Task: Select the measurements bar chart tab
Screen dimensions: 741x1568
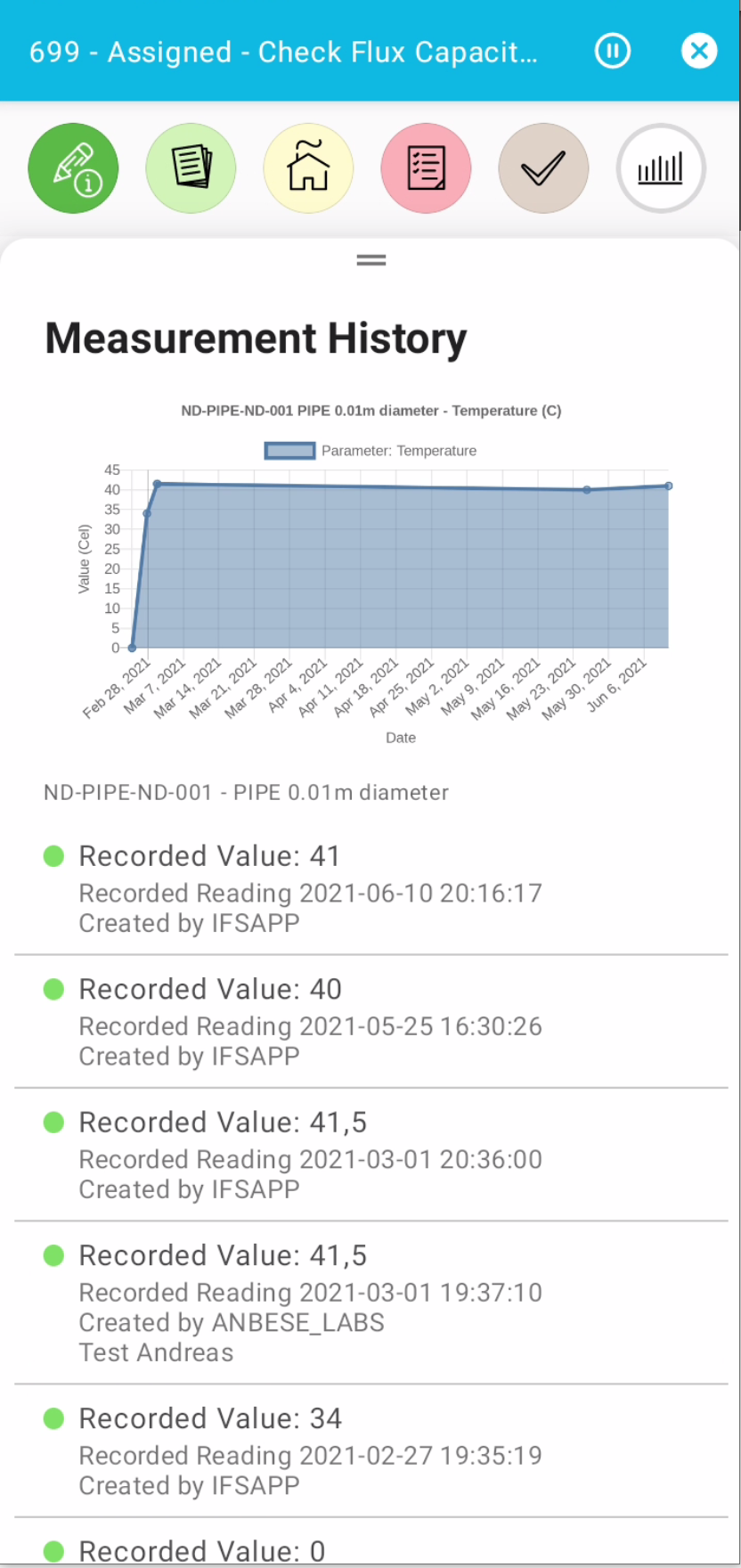Action: coord(661,168)
